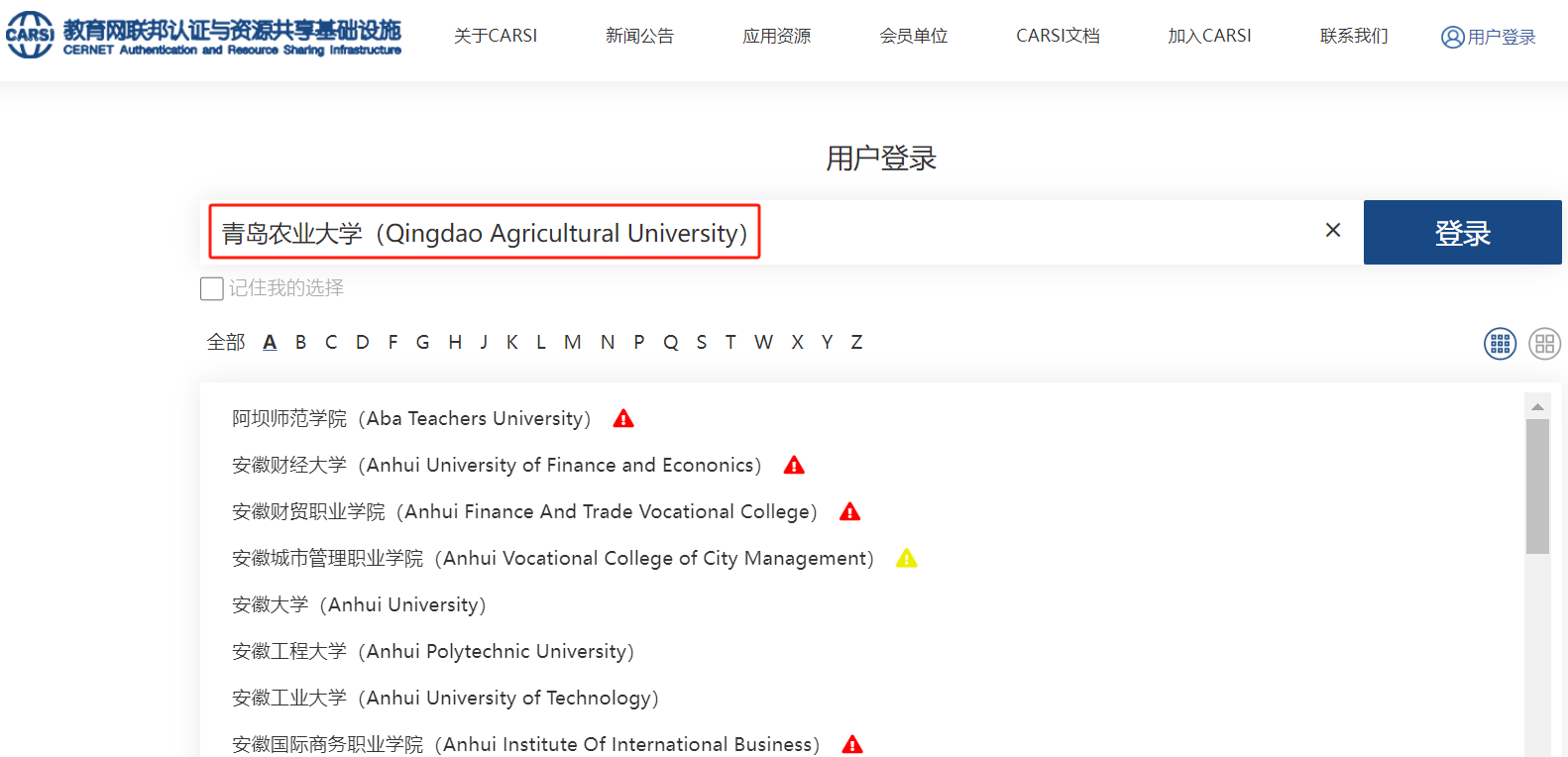Image resolution: width=1568 pixels, height=757 pixels.
Task: Check the 记住我的选择 checkbox
Action: click(212, 288)
